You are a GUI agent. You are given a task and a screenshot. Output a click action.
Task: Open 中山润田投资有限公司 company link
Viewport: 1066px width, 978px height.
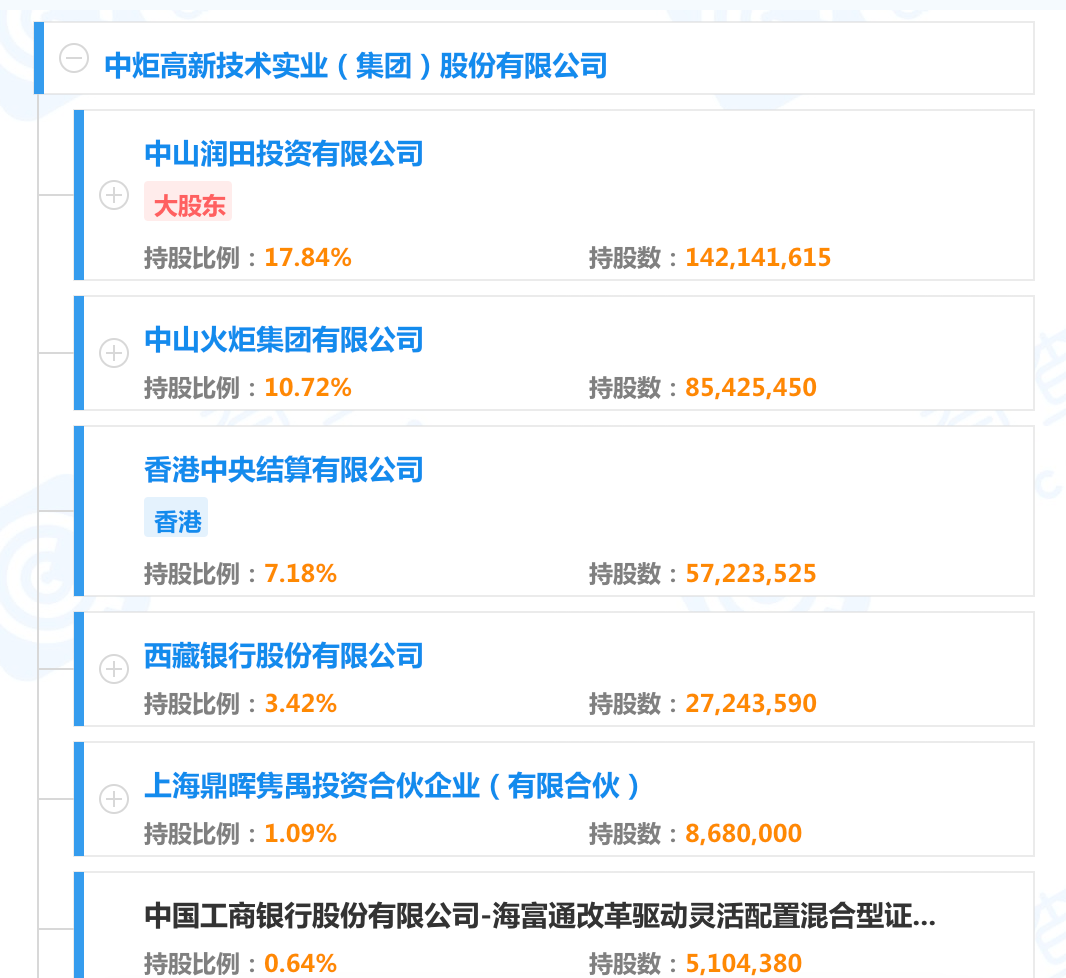pos(284,154)
